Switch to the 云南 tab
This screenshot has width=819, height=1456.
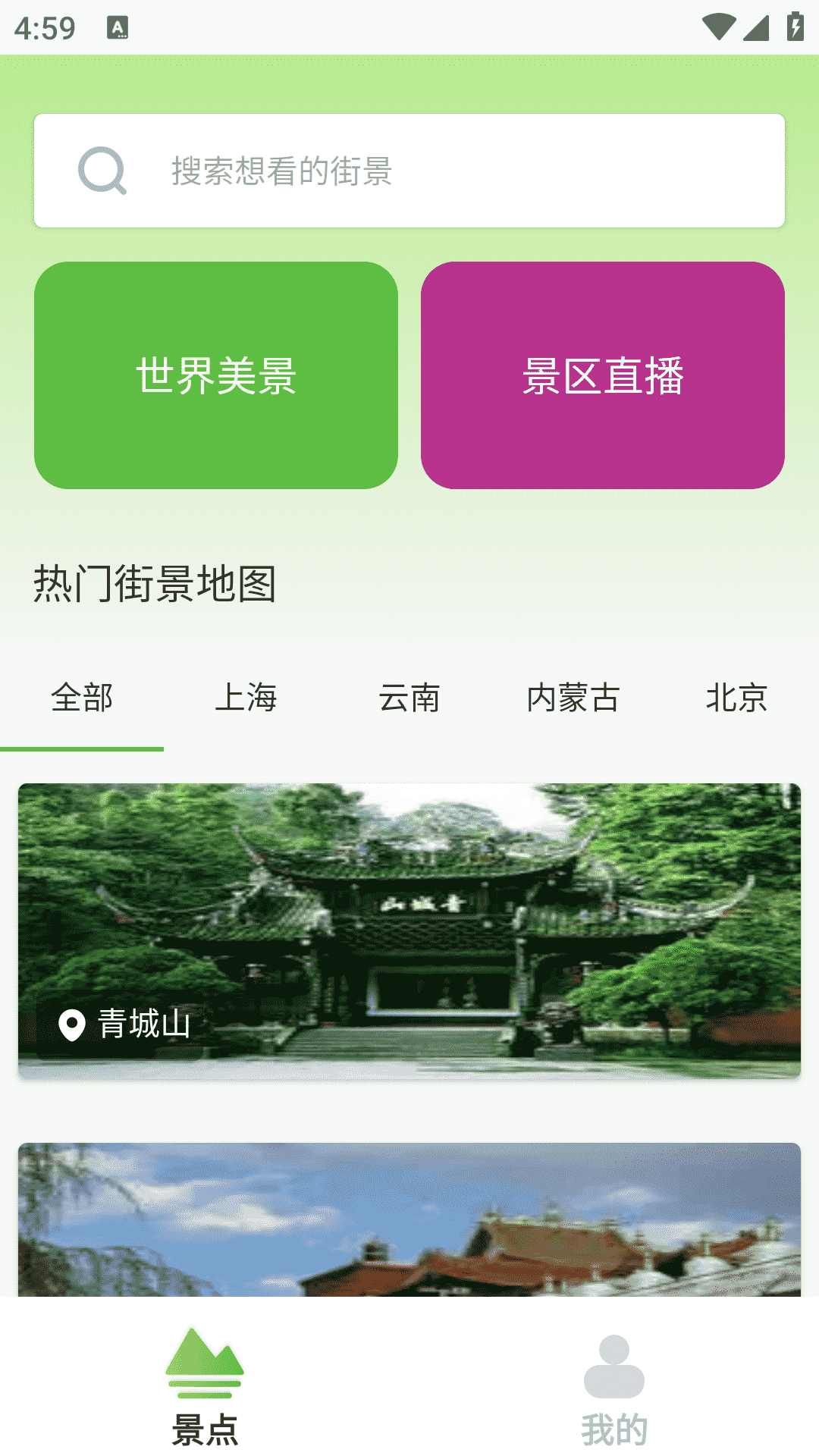(x=410, y=699)
